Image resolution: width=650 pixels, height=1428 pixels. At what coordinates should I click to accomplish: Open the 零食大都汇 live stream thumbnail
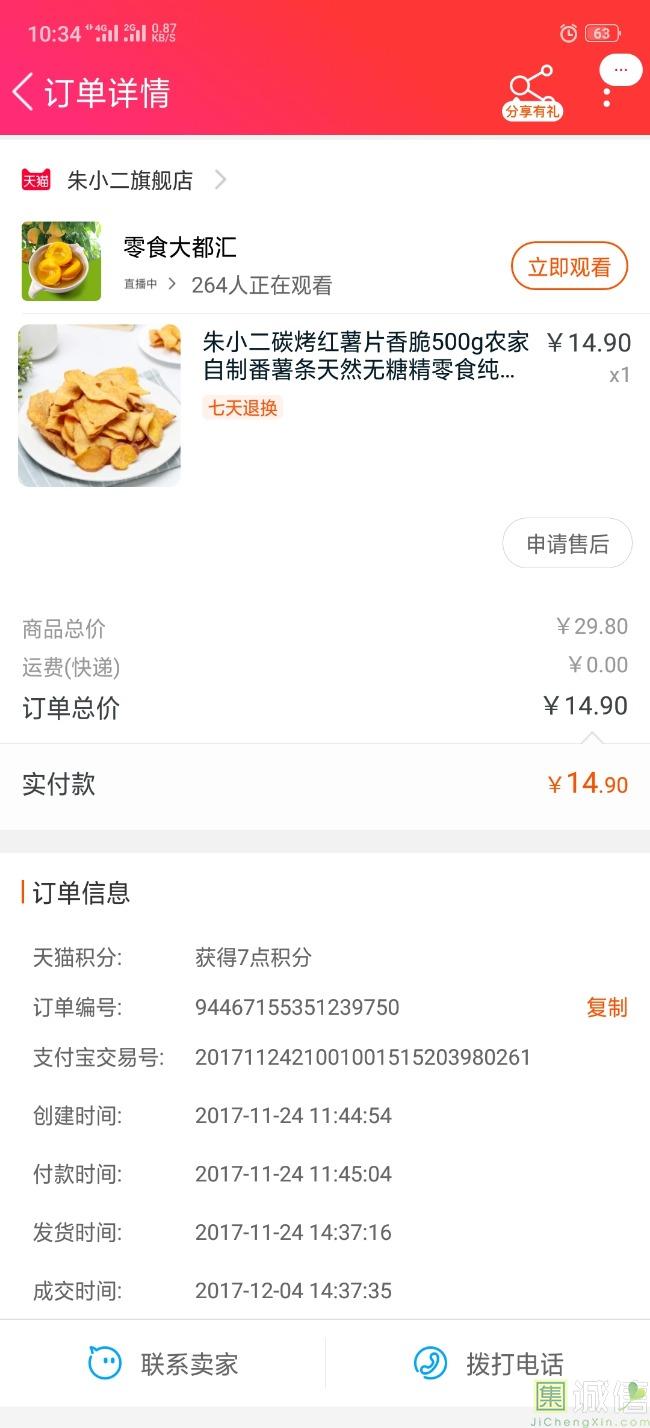(x=61, y=261)
